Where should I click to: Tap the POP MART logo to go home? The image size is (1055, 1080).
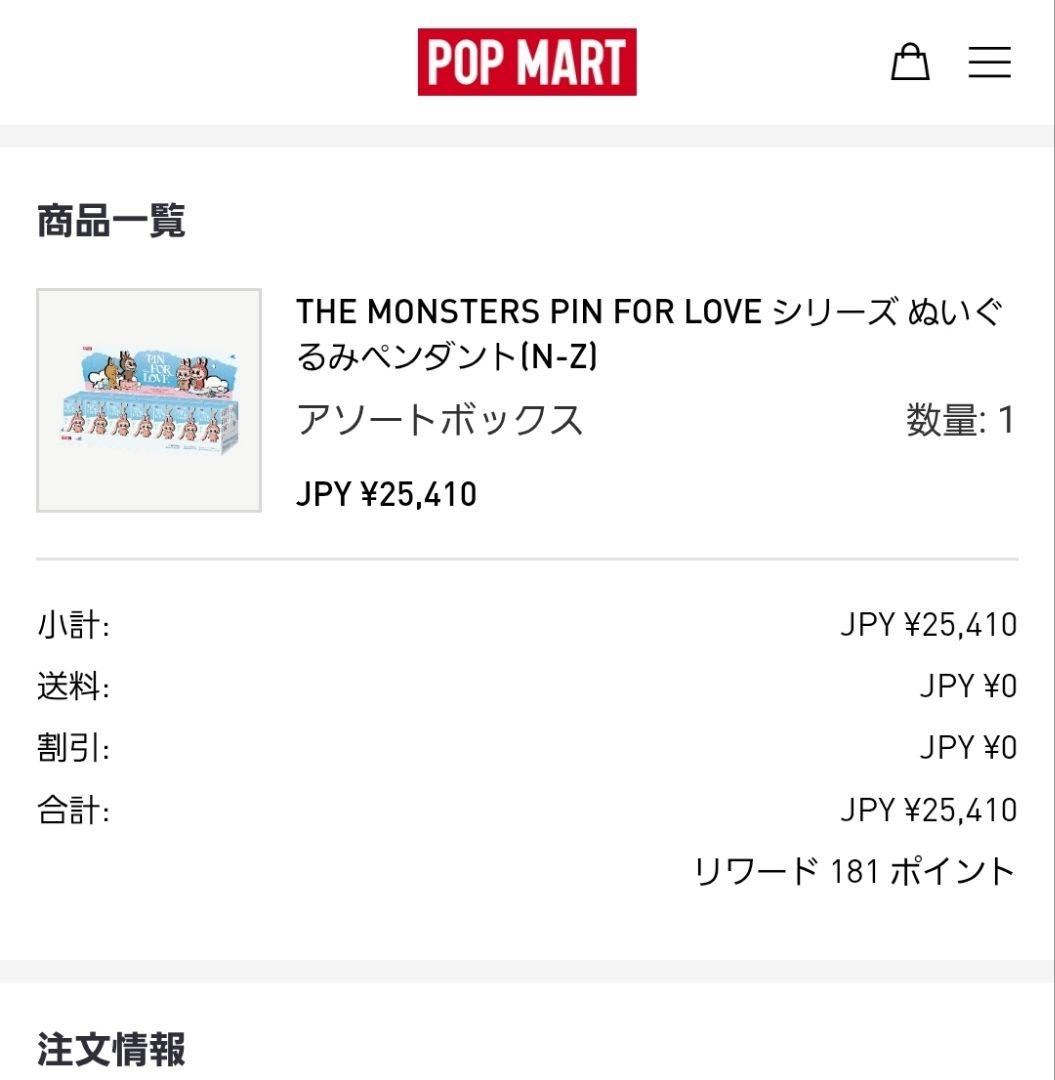tap(527, 62)
